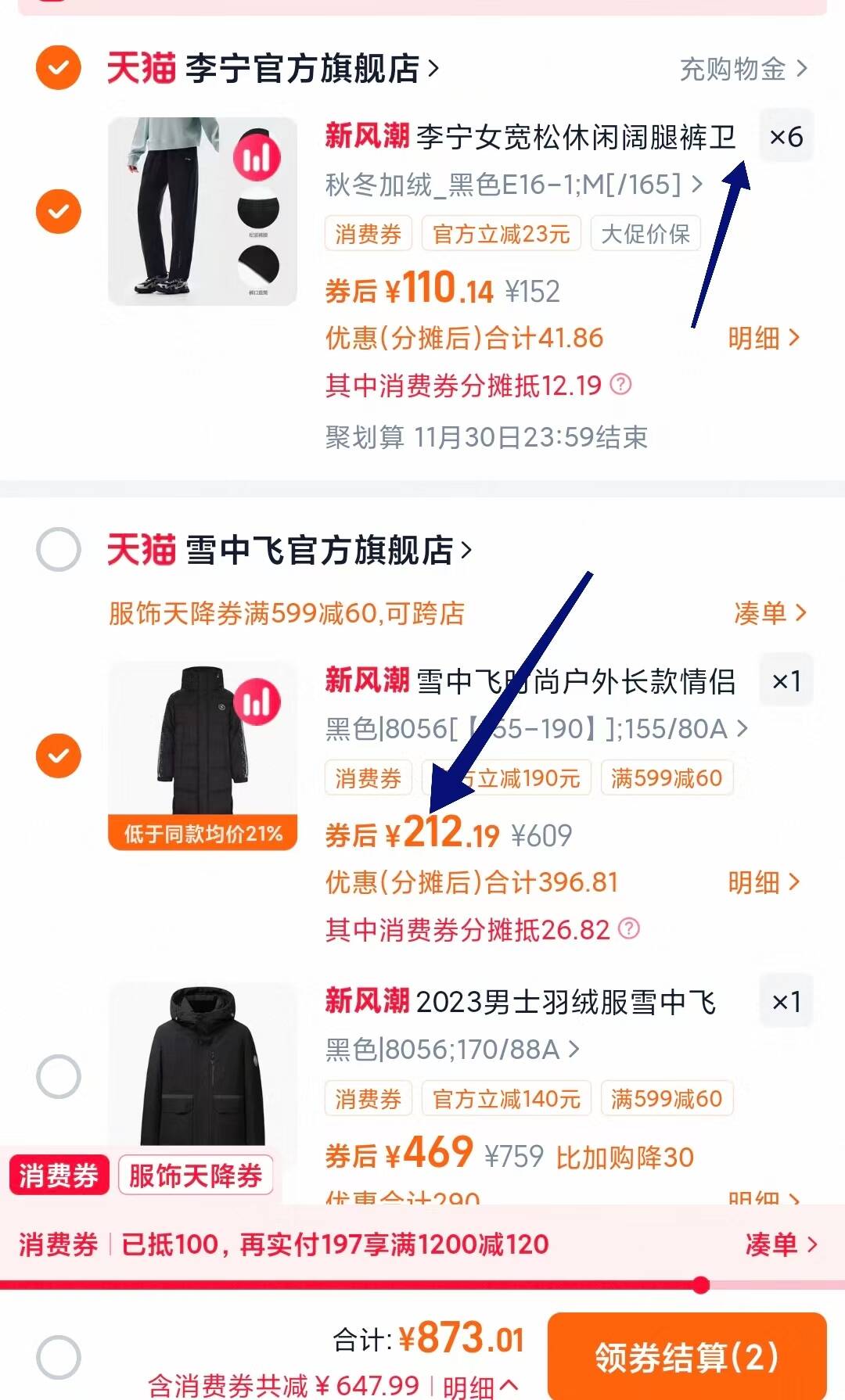View 明细 for 优惠合计396.81

(x=763, y=882)
